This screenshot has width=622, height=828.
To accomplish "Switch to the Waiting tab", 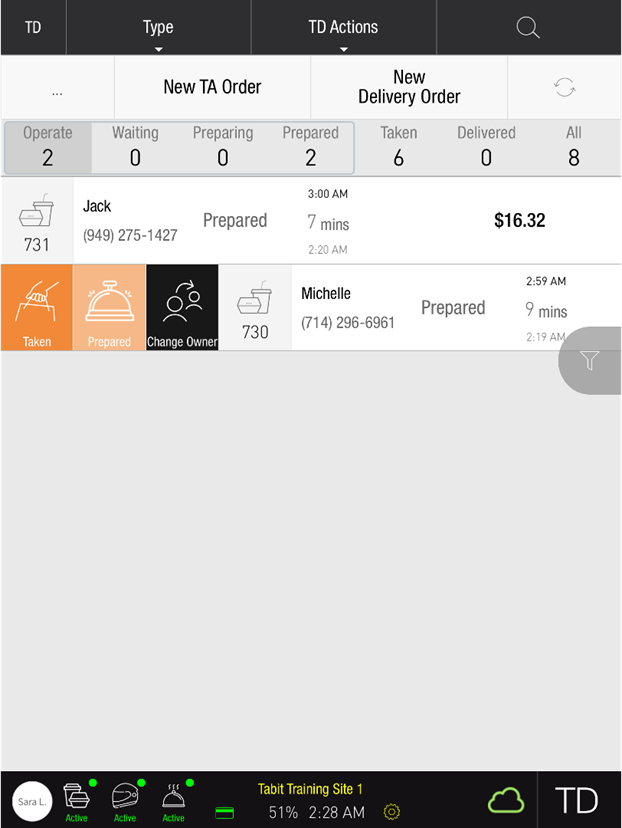I will tap(135, 146).
